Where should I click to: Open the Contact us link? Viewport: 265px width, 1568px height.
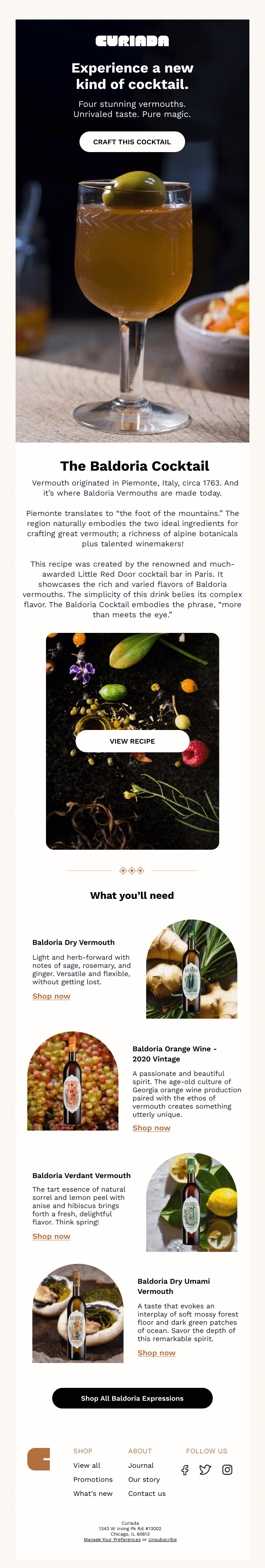coord(147,1493)
